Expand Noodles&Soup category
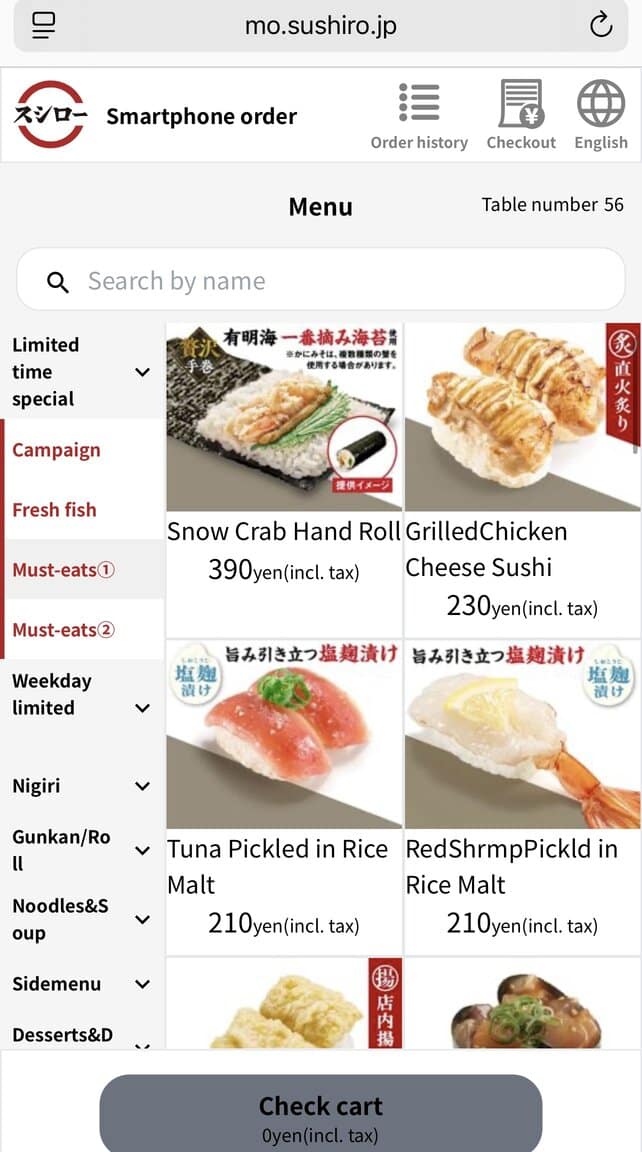 [x=82, y=919]
